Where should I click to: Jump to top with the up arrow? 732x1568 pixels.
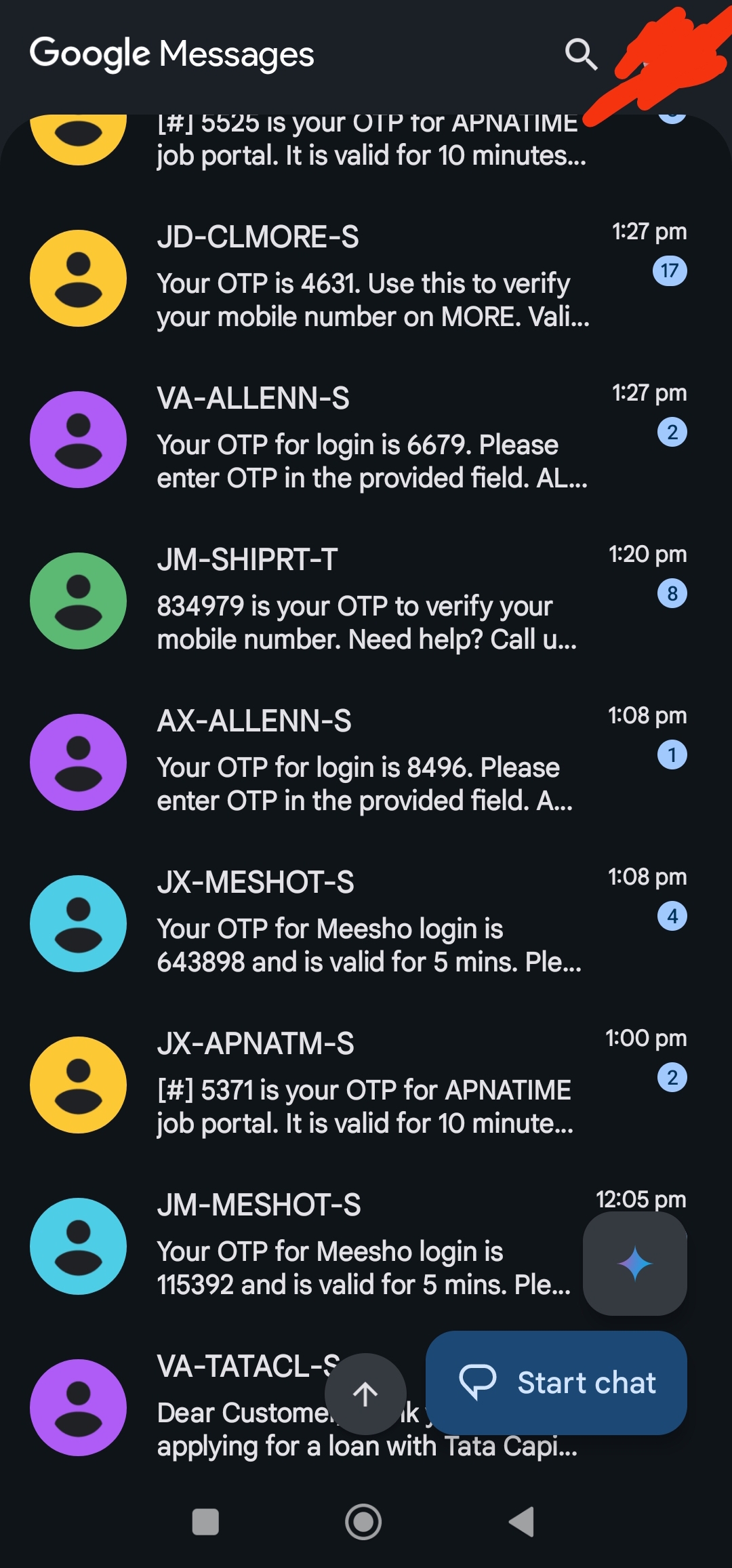(x=365, y=1394)
